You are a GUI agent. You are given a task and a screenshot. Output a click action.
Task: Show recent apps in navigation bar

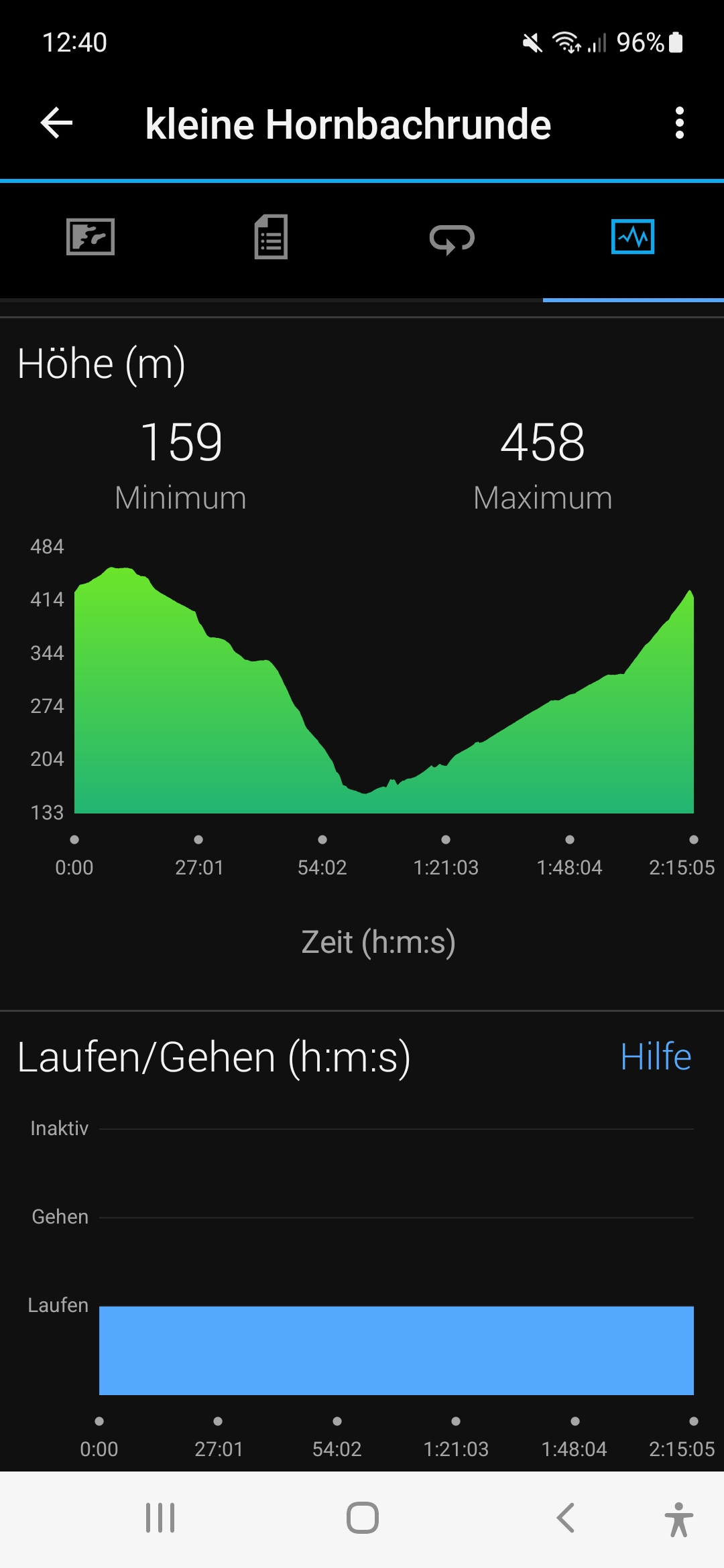pos(160,1518)
